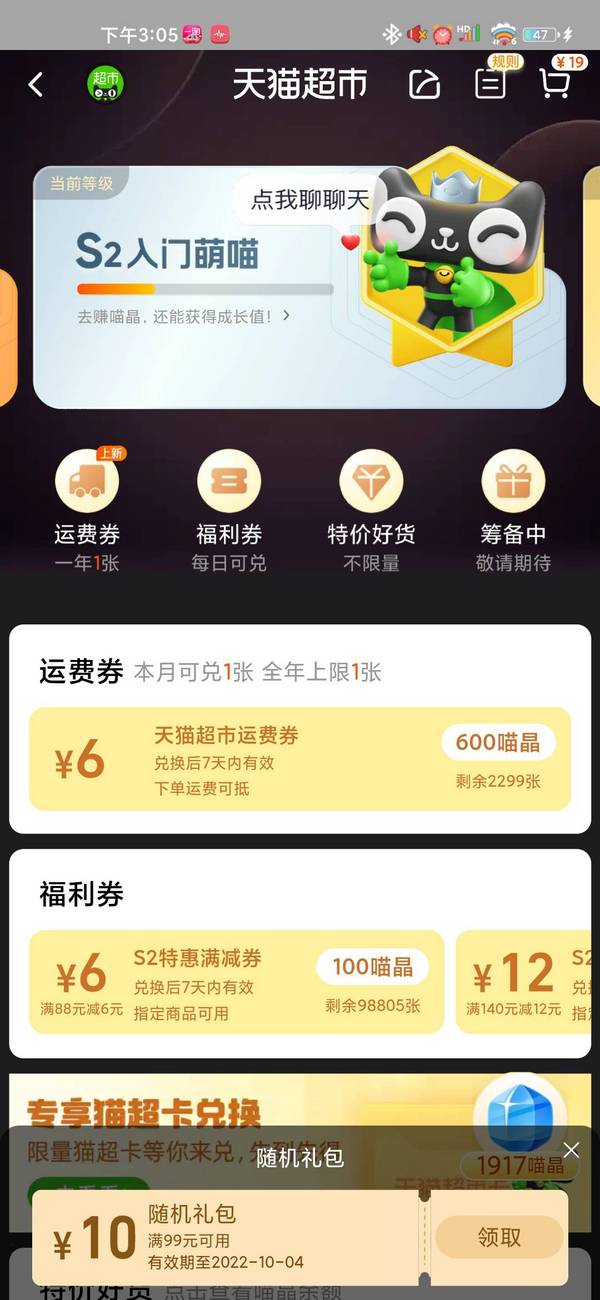Open the 1917喵晶 crystal balance

(x=519, y=1128)
